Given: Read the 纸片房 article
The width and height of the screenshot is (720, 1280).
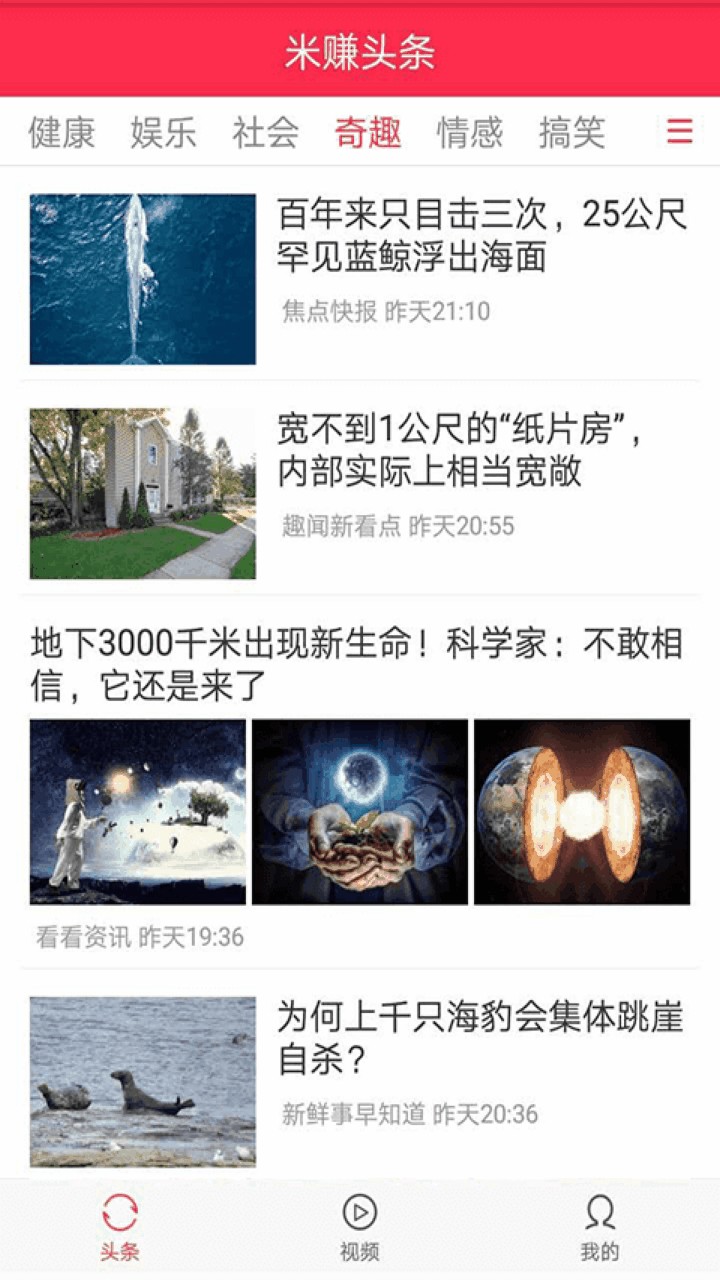Looking at the screenshot, I should [462, 451].
